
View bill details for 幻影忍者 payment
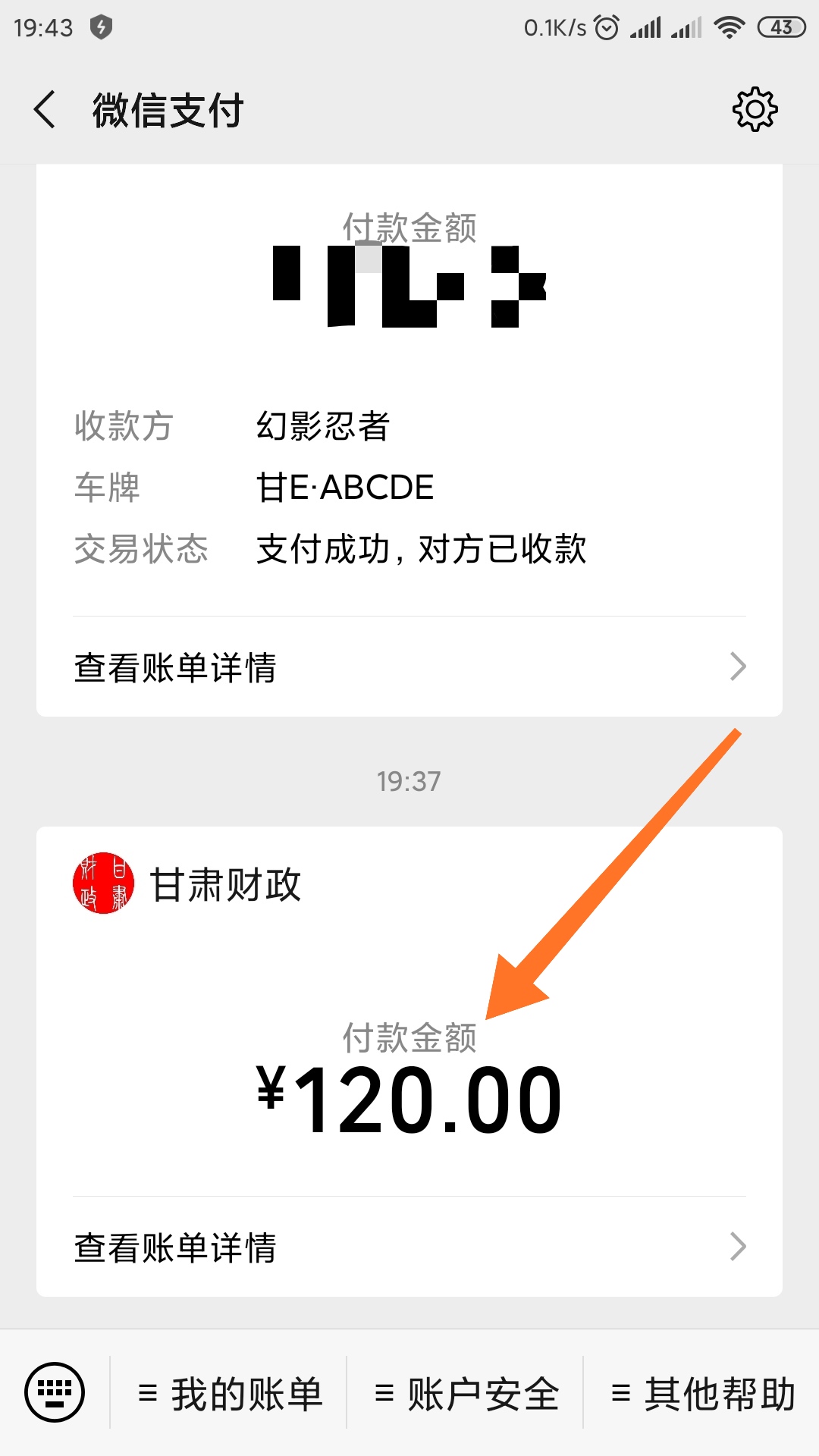[409, 667]
